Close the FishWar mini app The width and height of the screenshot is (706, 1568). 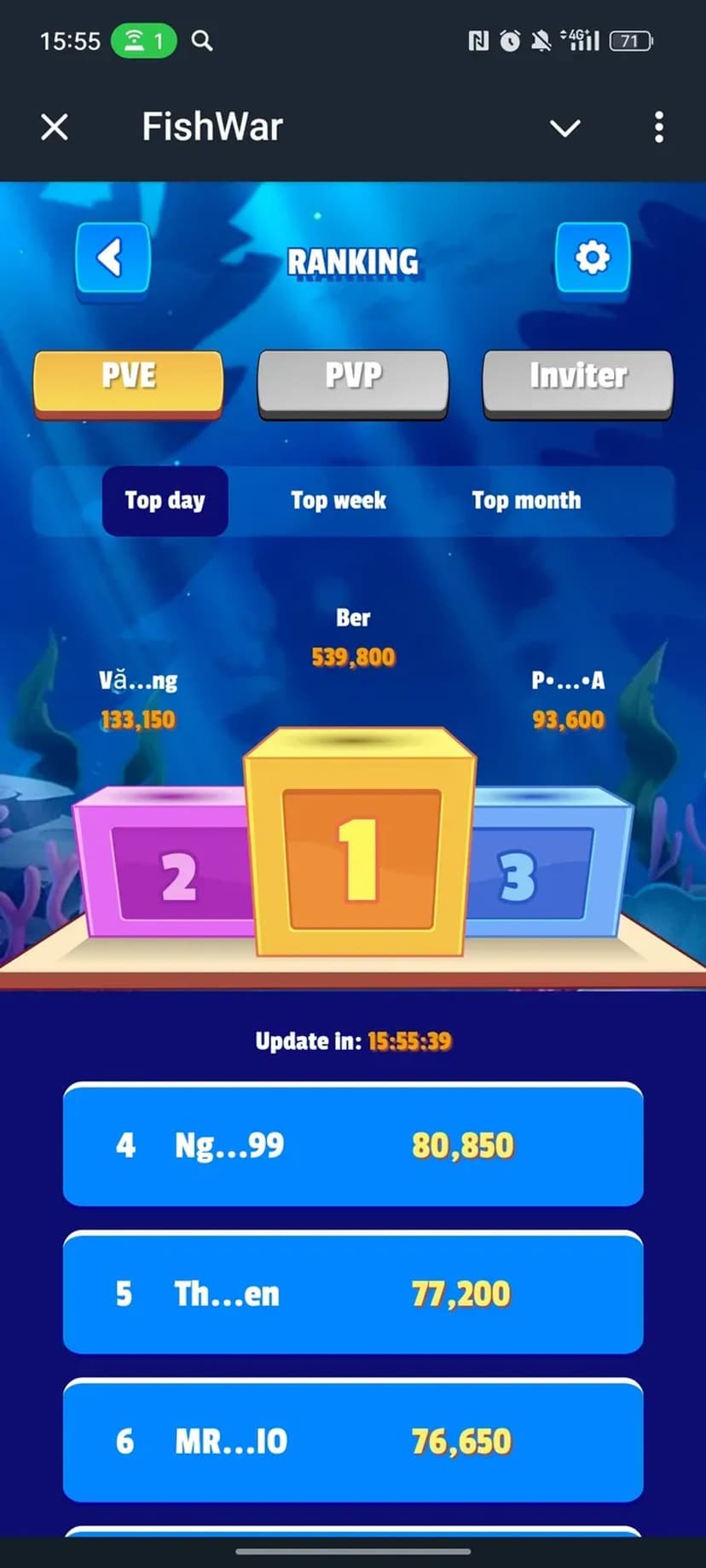(x=55, y=128)
